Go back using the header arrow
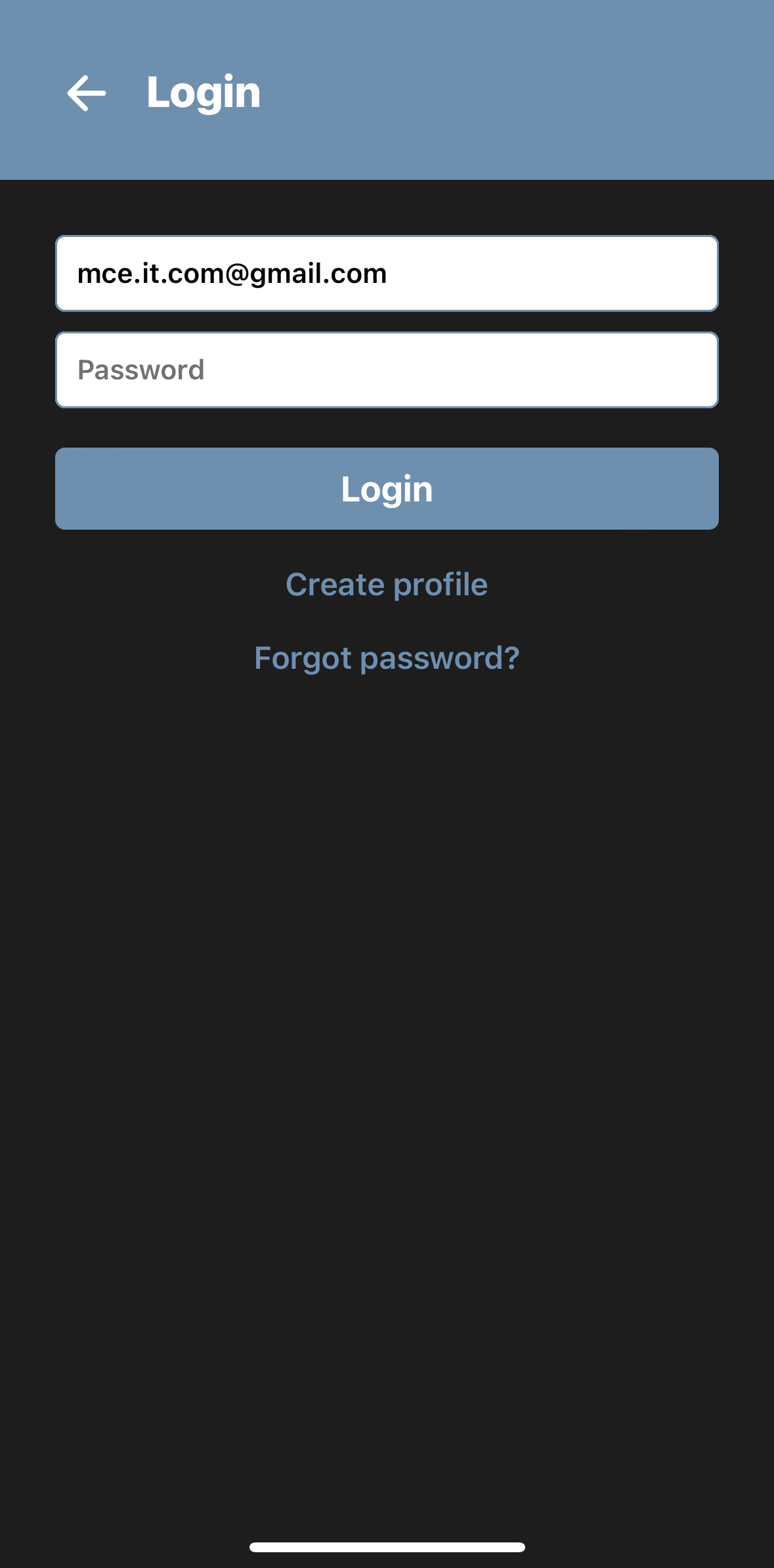 point(86,93)
